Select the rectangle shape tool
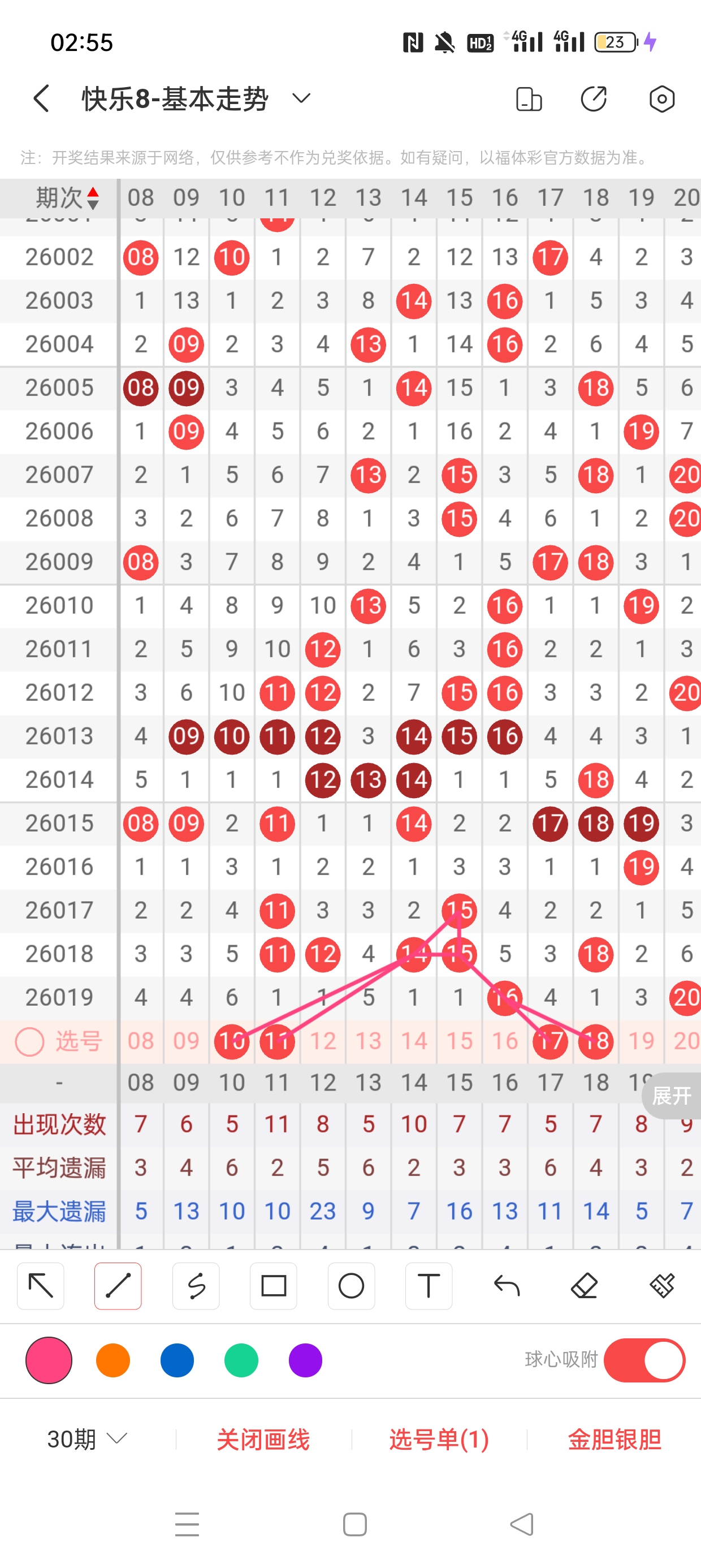 click(273, 1286)
